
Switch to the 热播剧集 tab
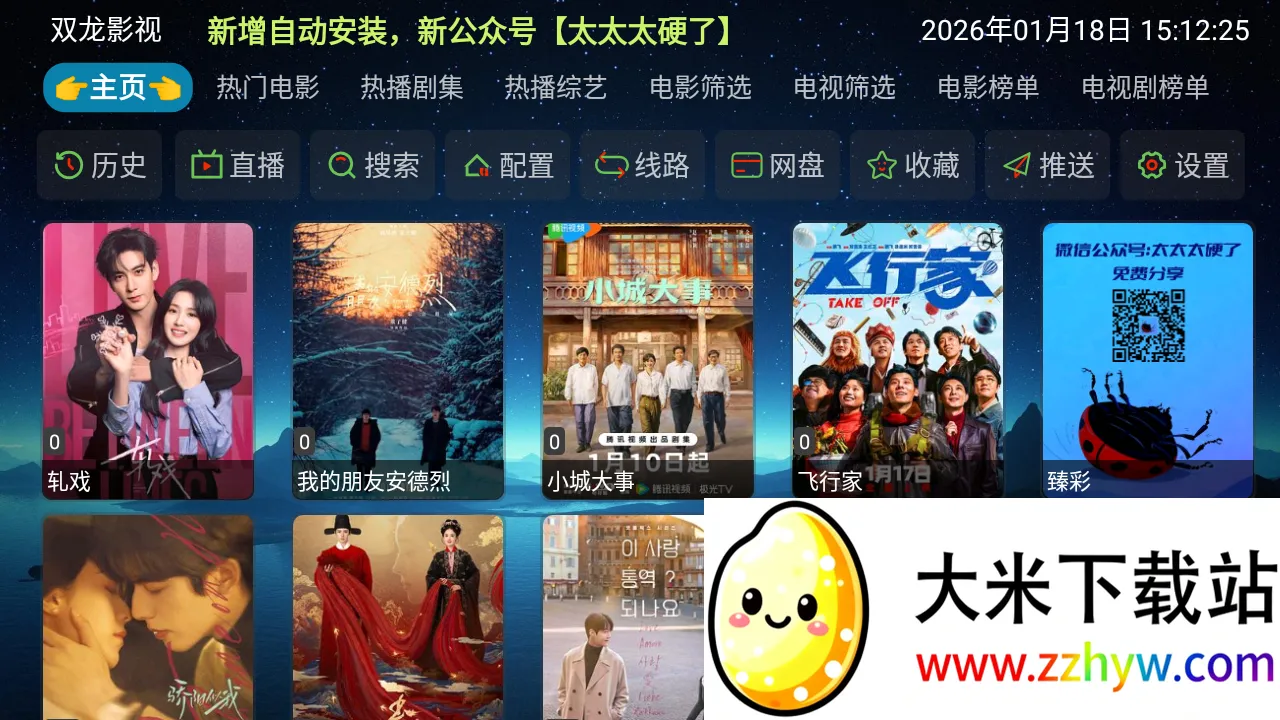412,88
